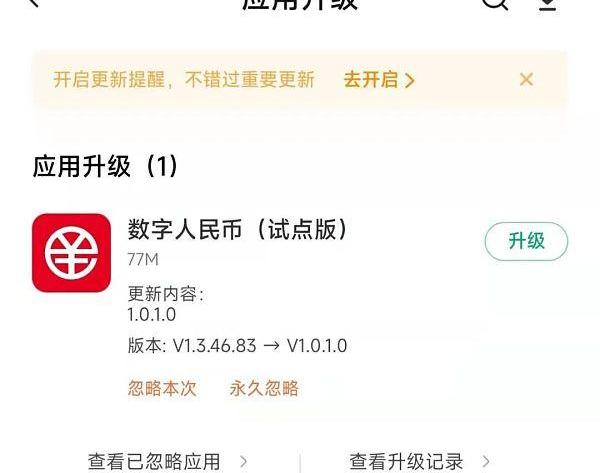The height and width of the screenshot is (473, 600).
Task: Open the download manager icon
Action: tap(547, 3)
